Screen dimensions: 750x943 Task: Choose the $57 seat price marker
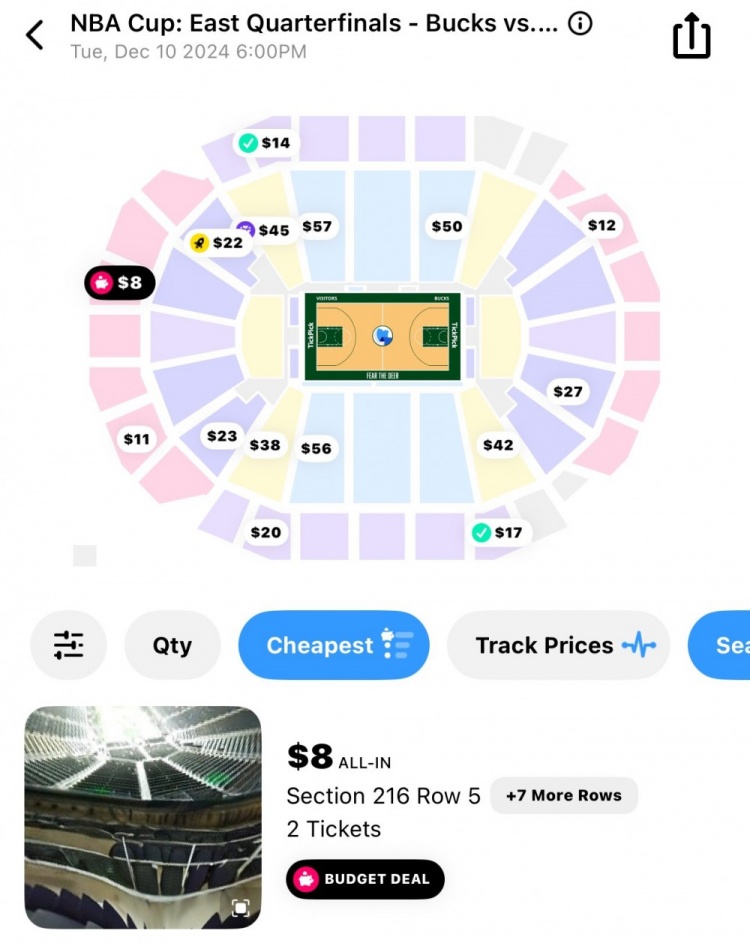[x=317, y=227]
